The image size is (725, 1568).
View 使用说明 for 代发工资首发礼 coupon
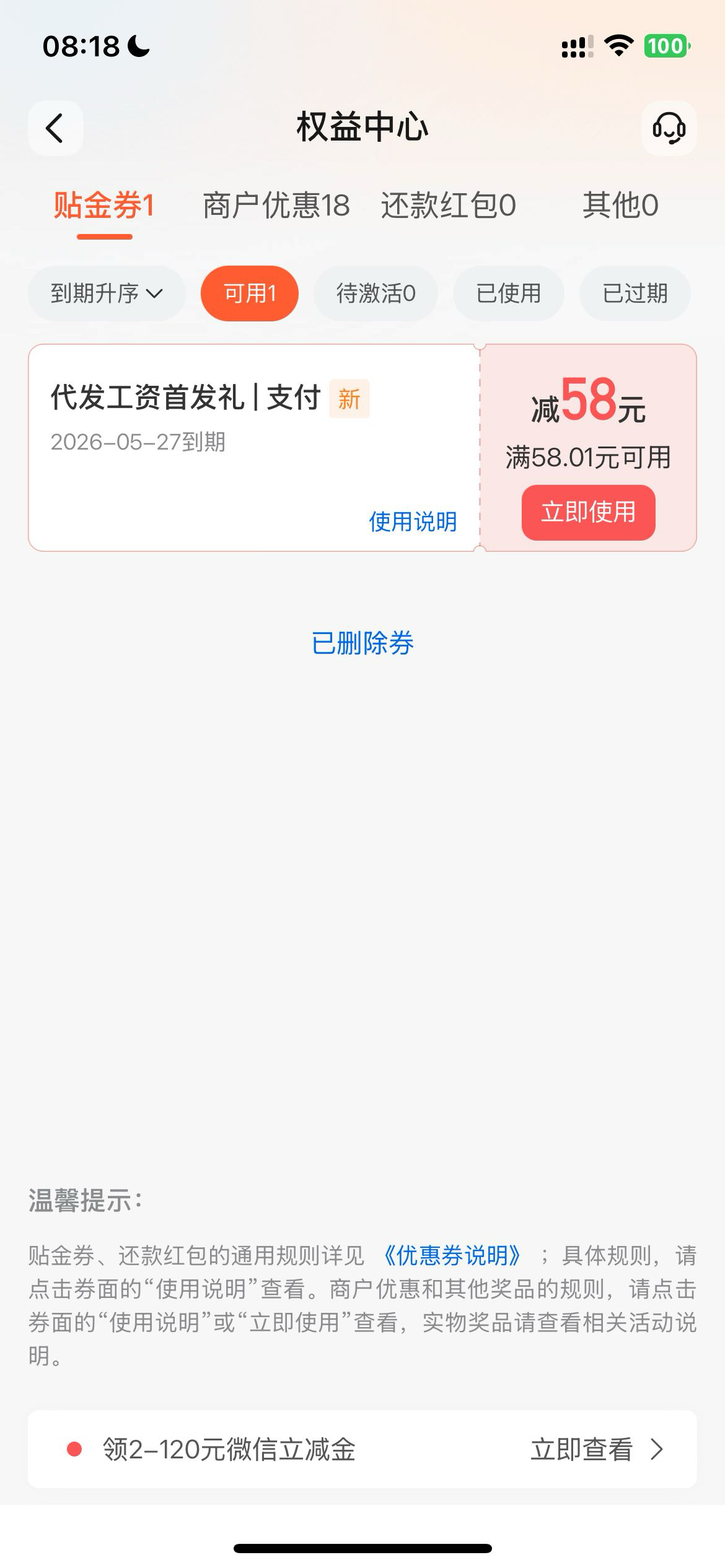413,521
